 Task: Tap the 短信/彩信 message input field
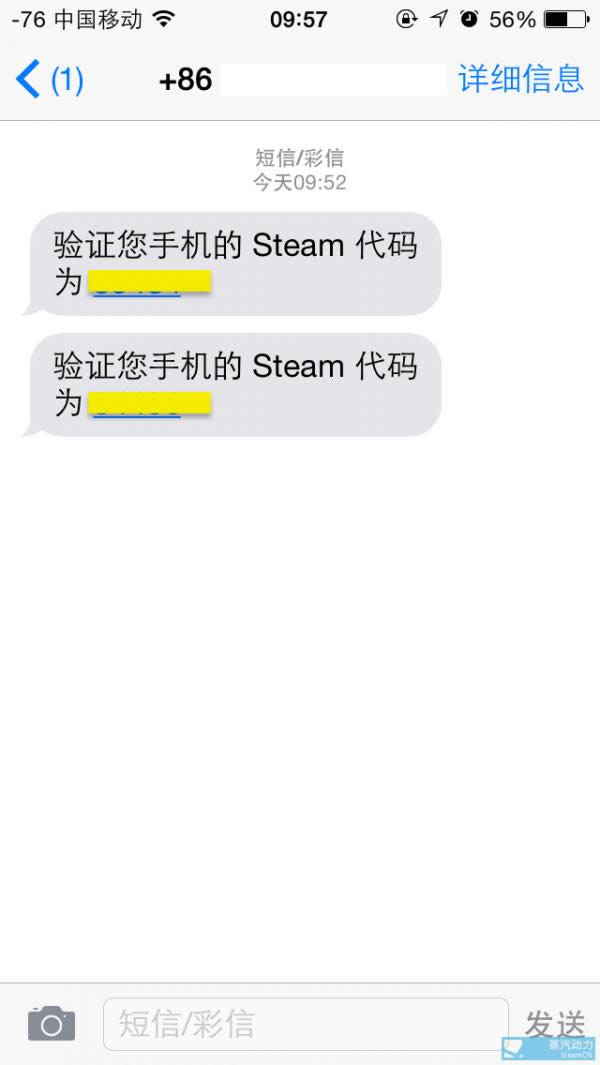point(305,1024)
